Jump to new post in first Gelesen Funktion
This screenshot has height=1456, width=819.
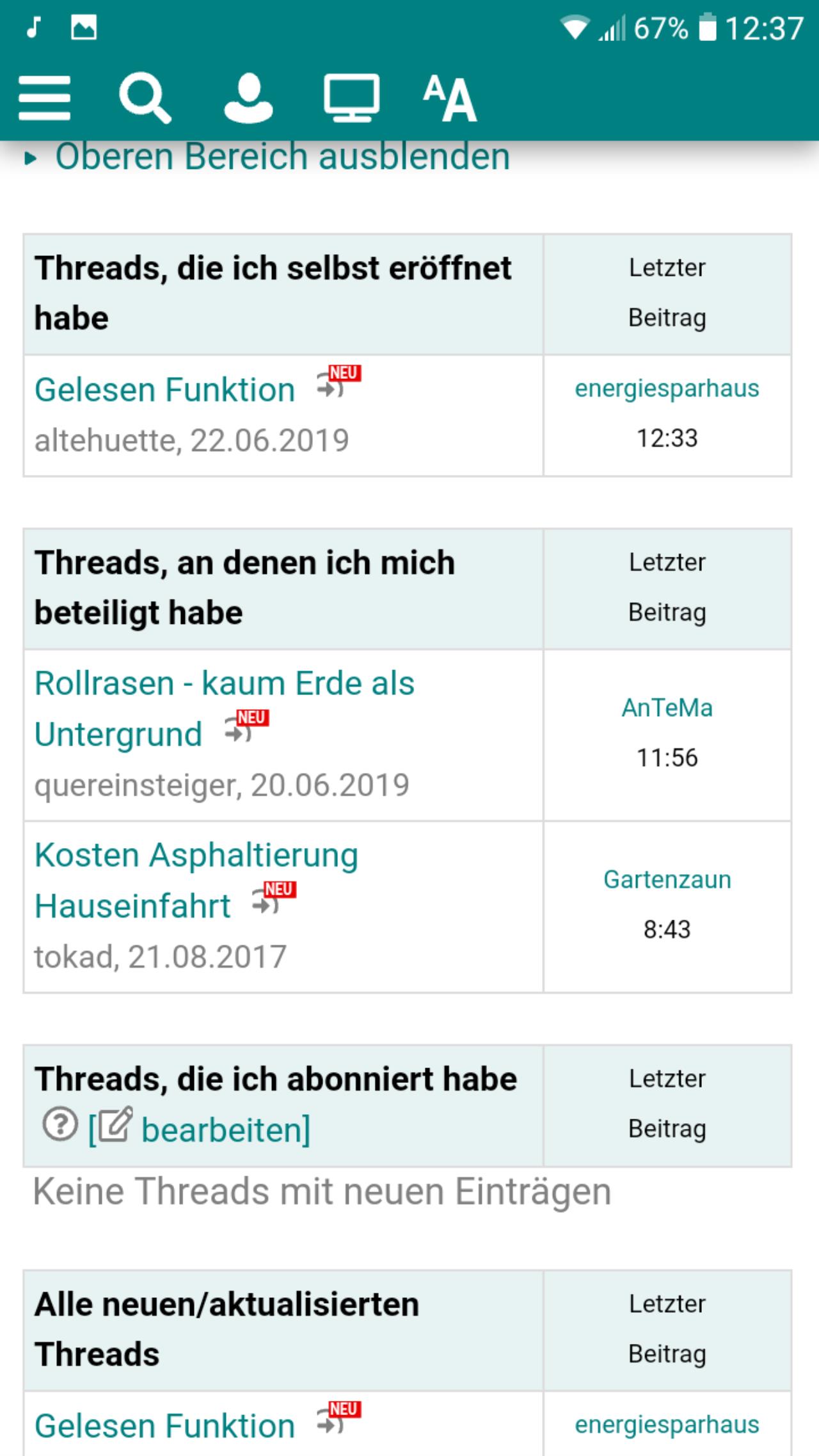coord(338,381)
